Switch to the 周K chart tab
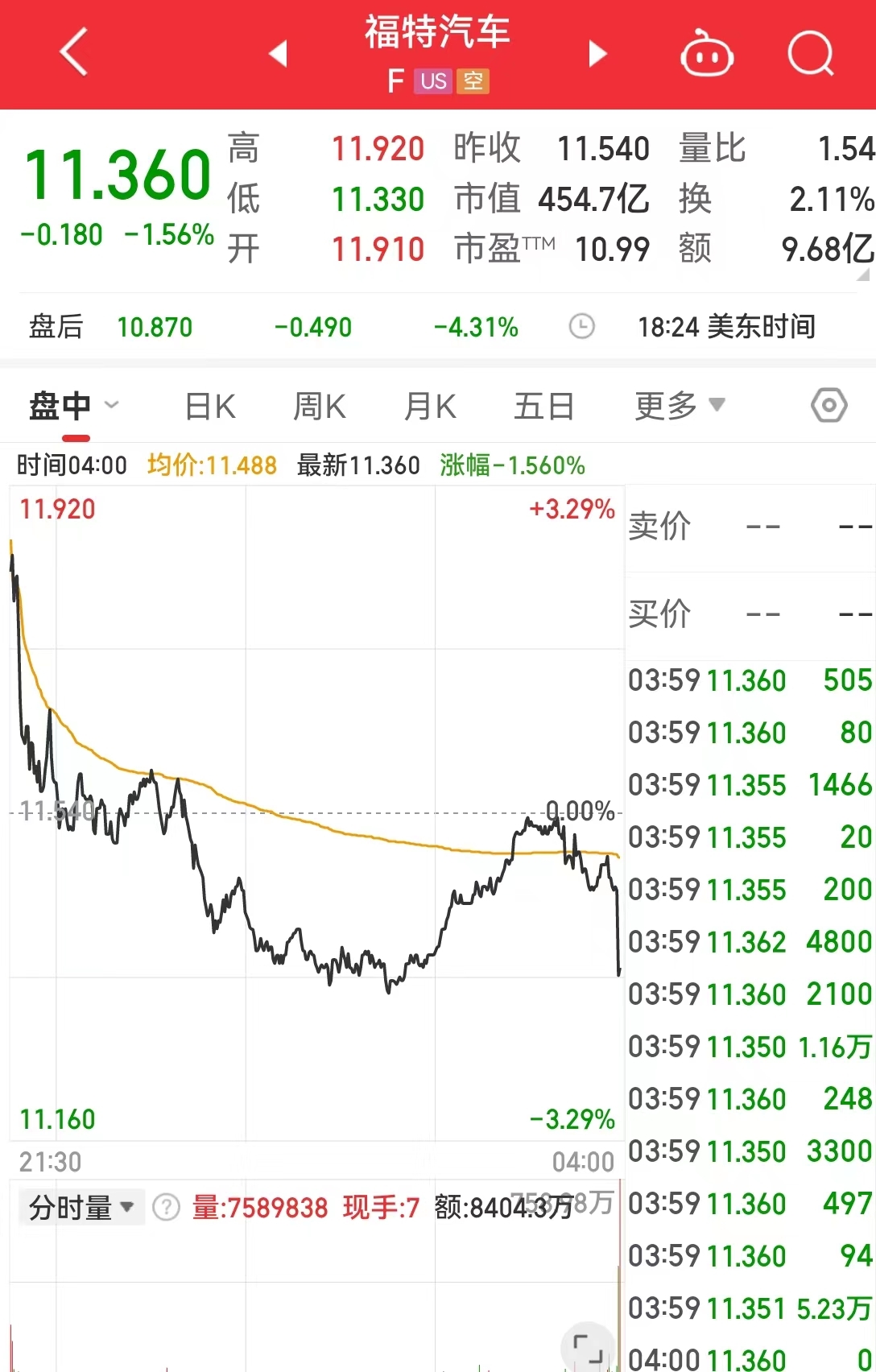The width and height of the screenshot is (876, 1372). pos(320,407)
